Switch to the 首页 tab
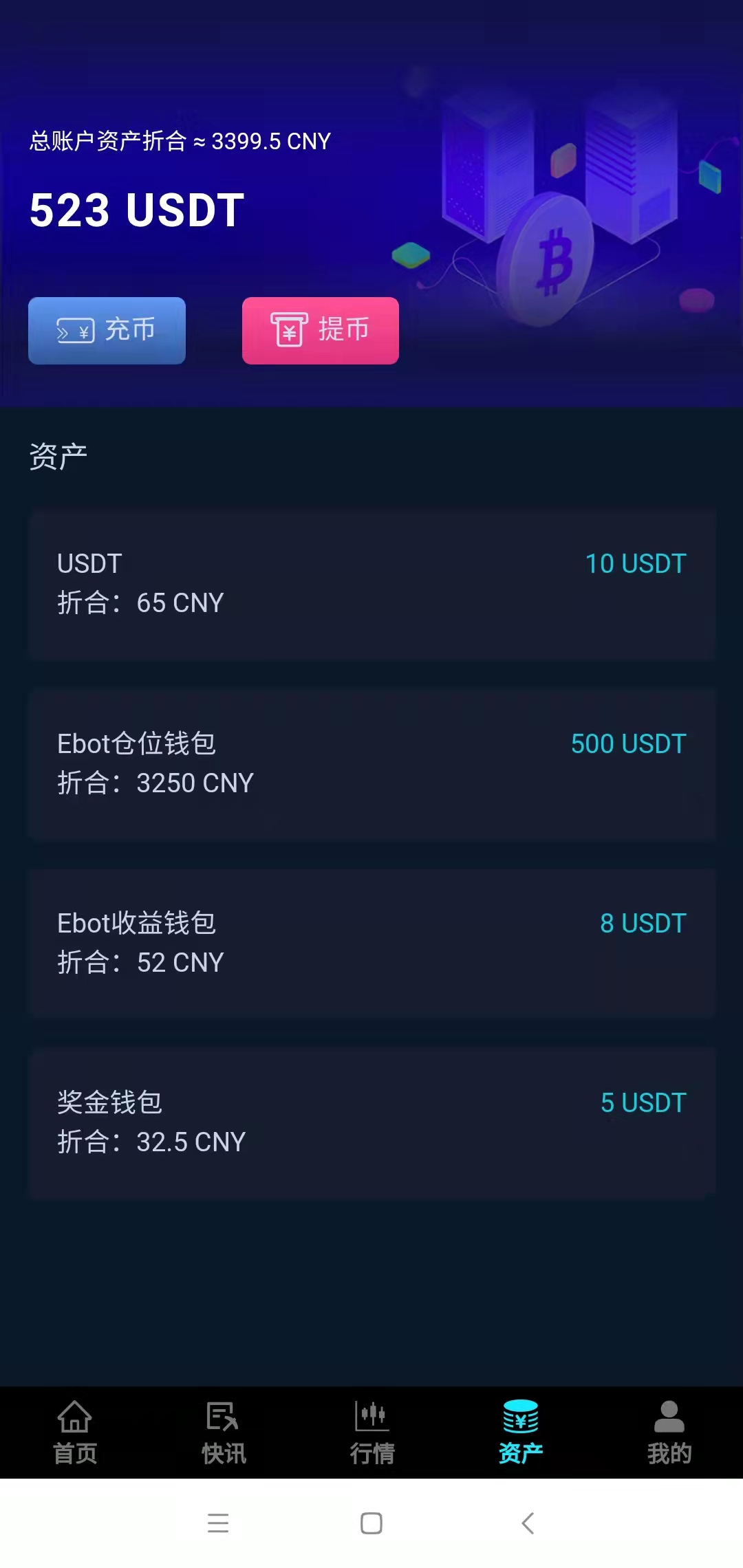This screenshot has height=1568, width=743. click(x=74, y=1433)
